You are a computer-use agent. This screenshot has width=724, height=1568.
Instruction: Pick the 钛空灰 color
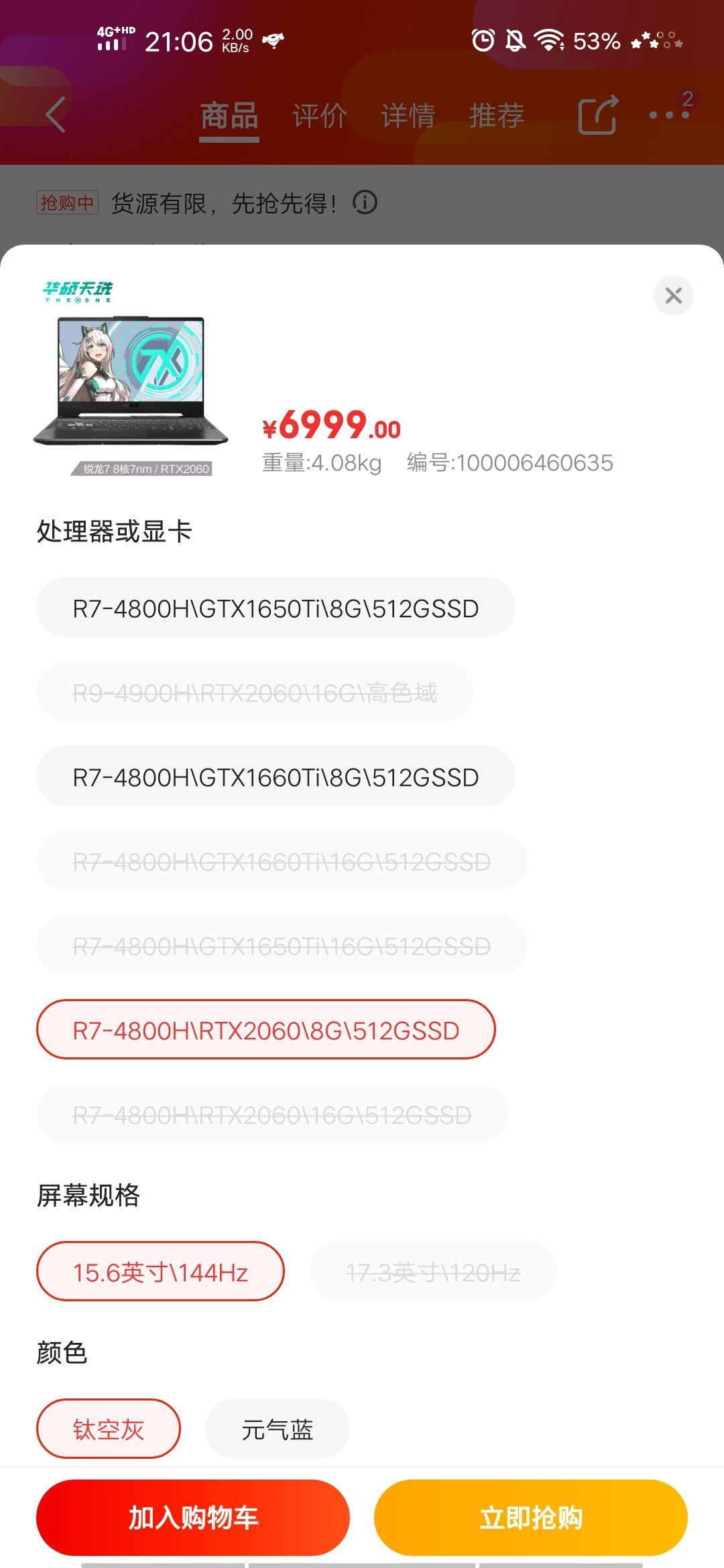coord(109,1429)
